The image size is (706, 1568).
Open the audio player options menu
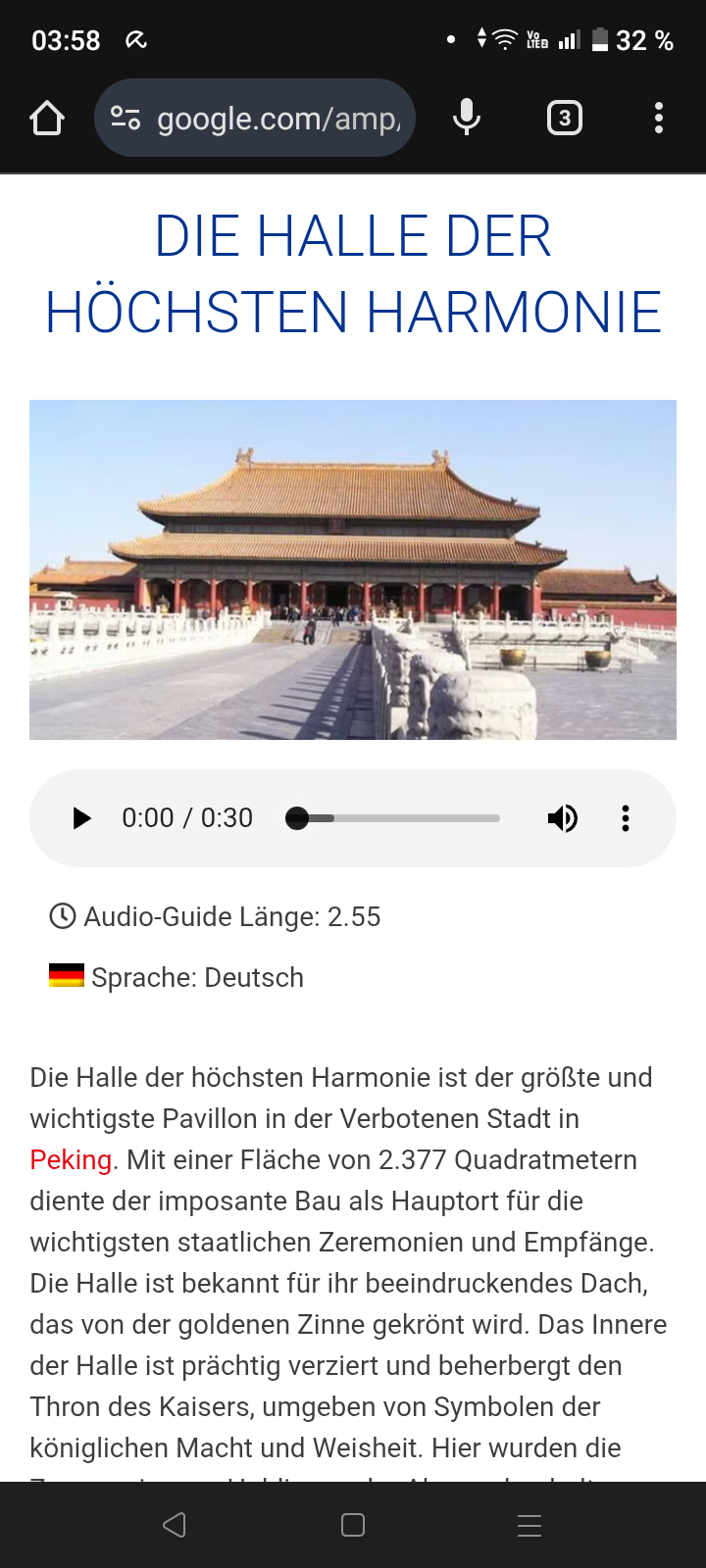click(x=626, y=818)
